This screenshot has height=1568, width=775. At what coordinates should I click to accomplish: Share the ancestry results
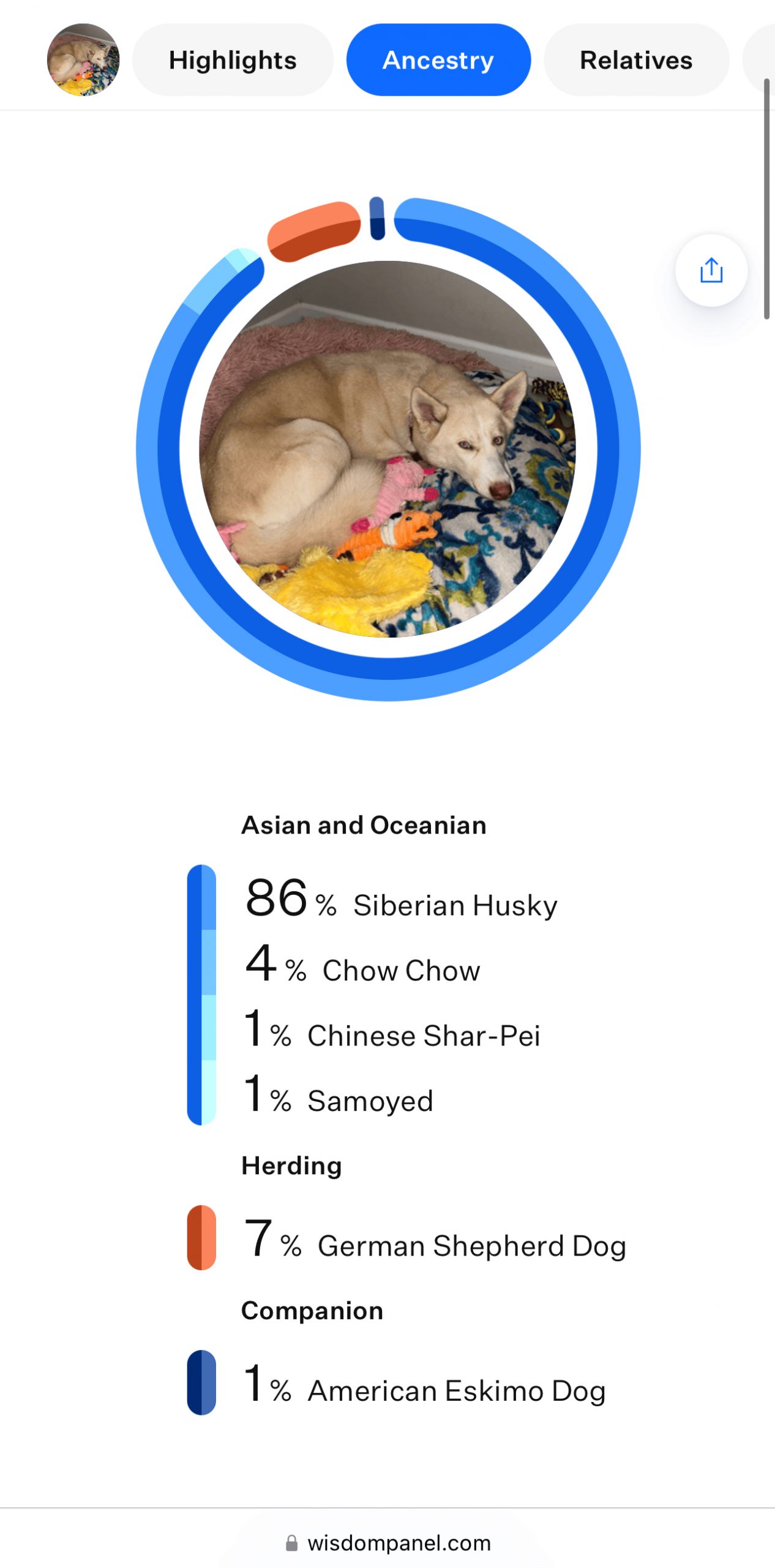click(x=711, y=270)
